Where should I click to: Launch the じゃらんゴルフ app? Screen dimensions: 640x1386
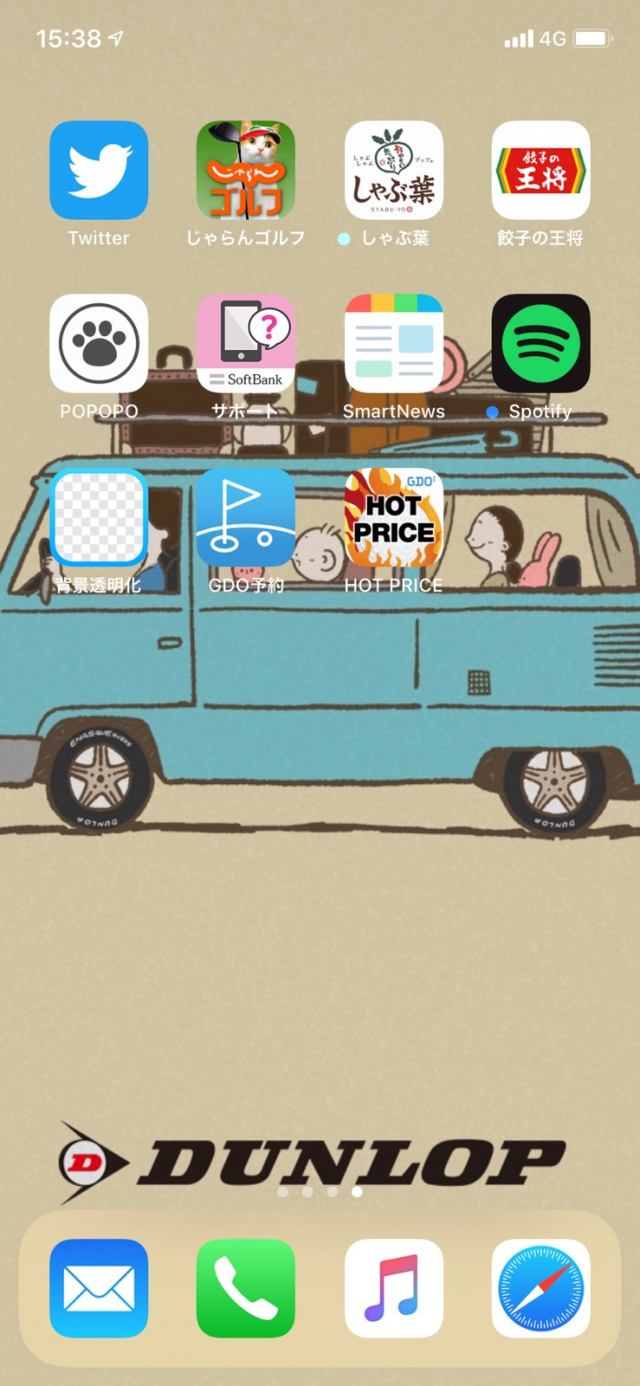245,170
